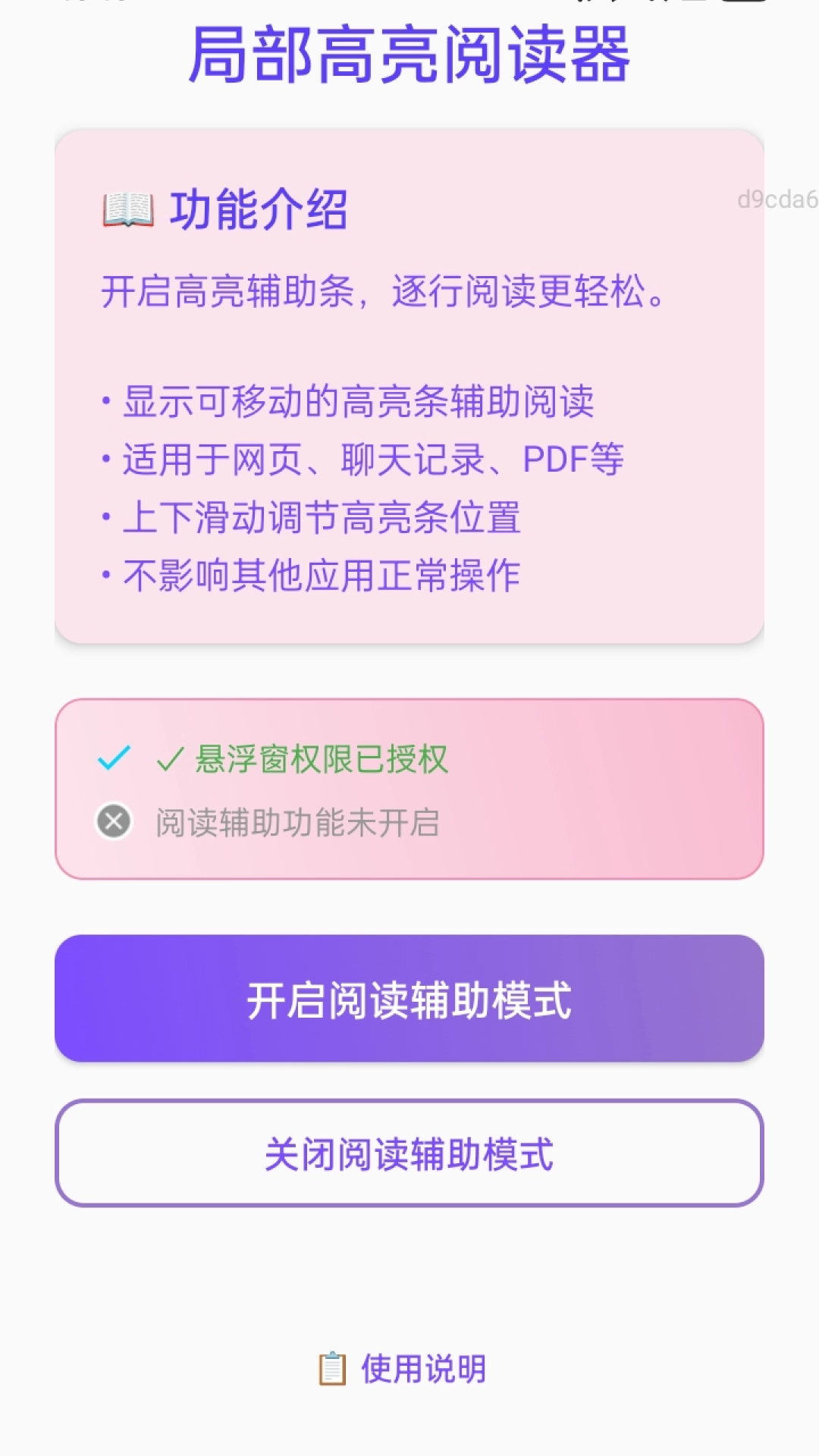Click the purple gradient action bar

tap(409, 999)
